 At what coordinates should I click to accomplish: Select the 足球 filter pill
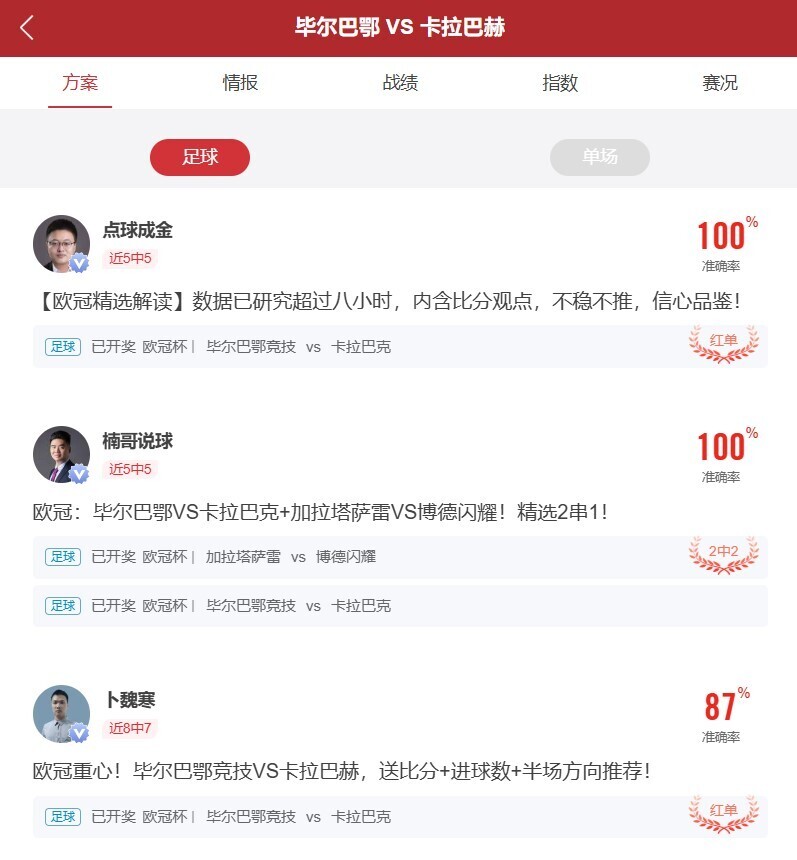(200, 157)
